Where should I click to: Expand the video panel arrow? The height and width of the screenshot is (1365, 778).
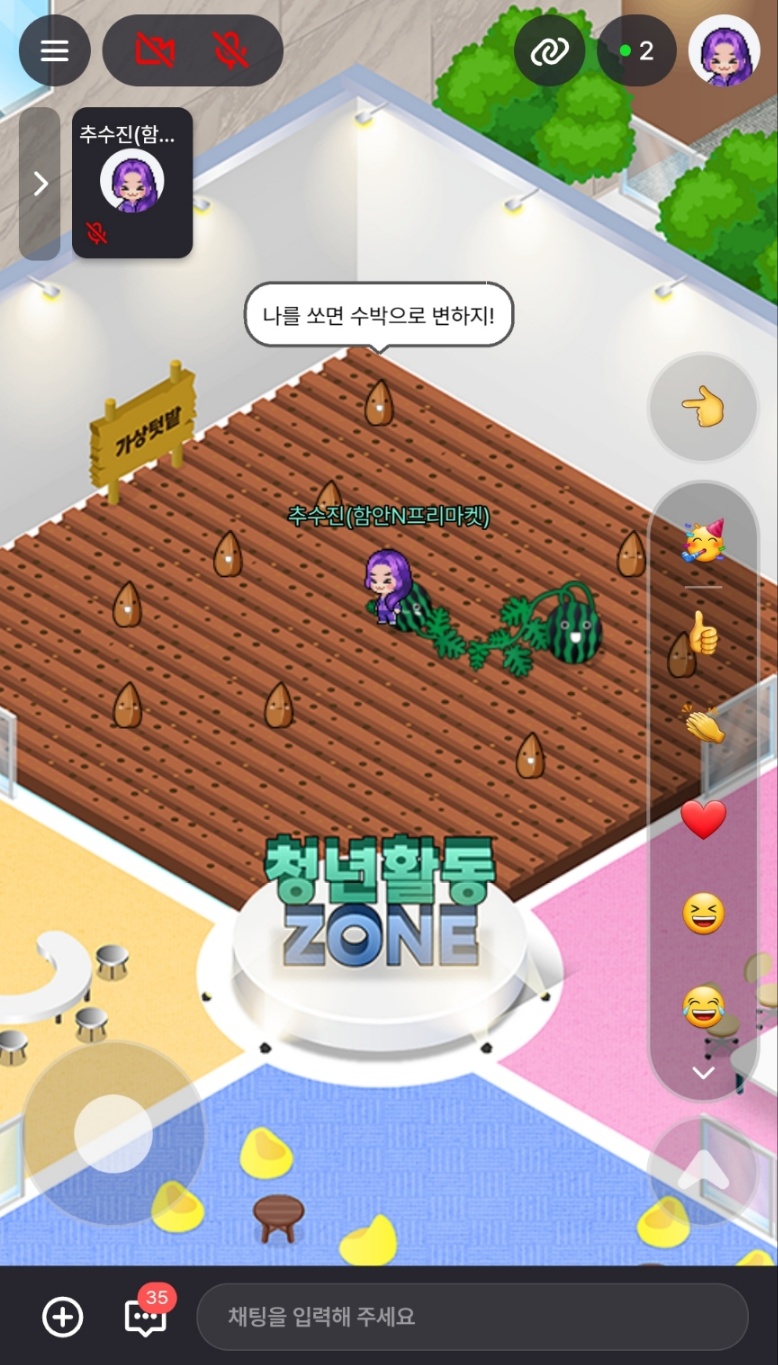[40, 184]
